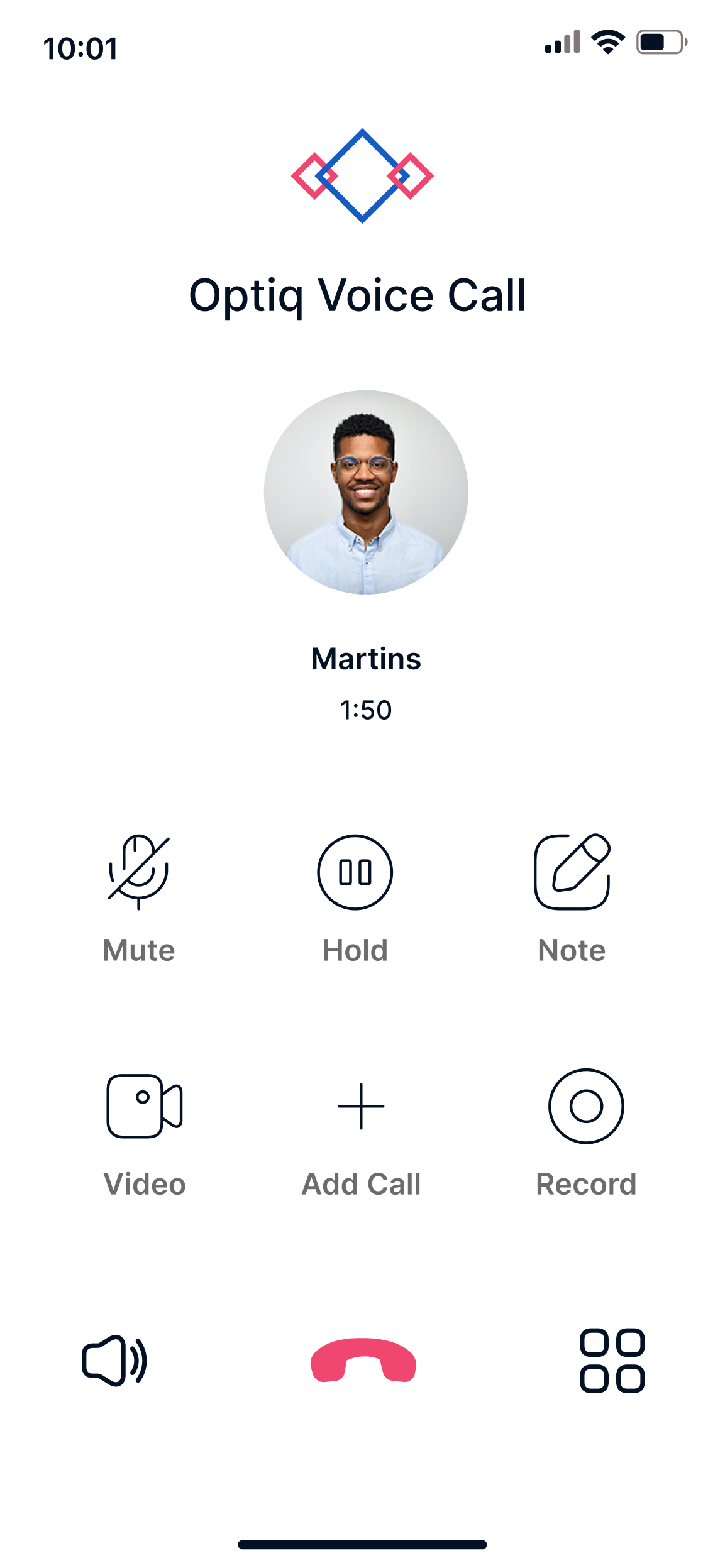The width and height of the screenshot is (725, 1568).
Task: Turn on the speaker
Action: 114,1361
